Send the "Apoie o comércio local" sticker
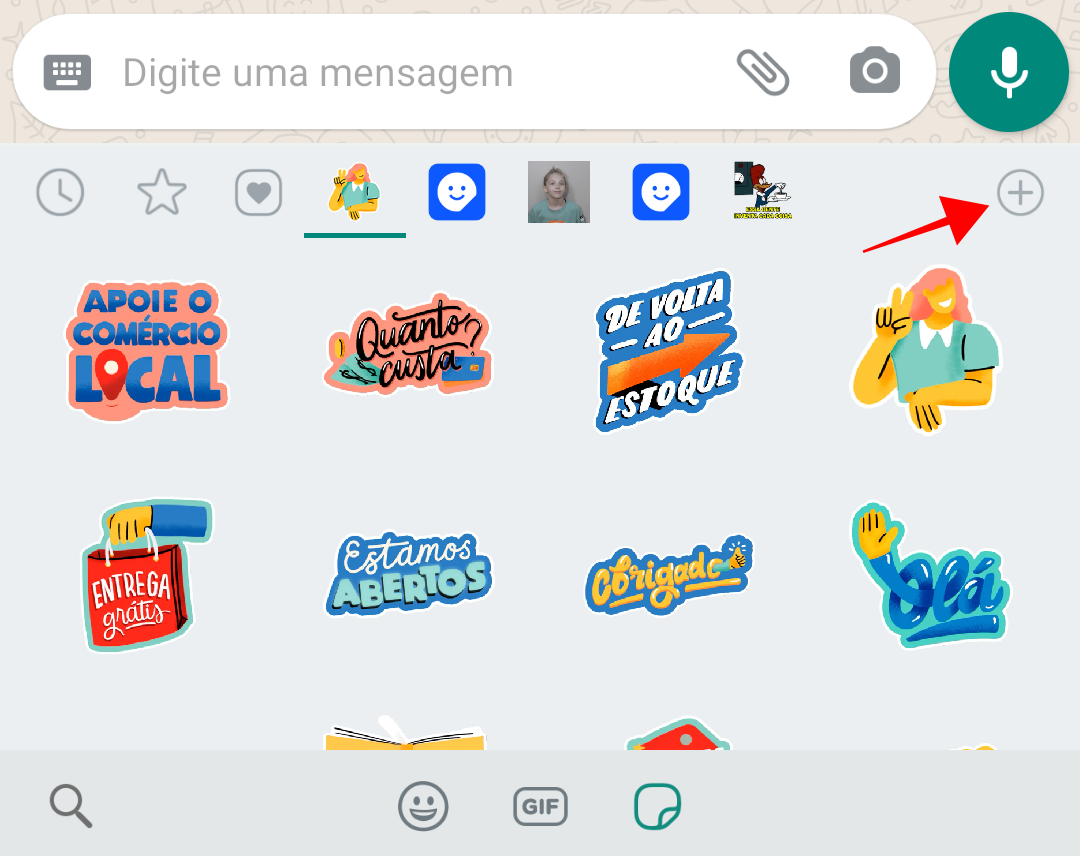The width and height of the screenshot is (1080, 856). 148,350
